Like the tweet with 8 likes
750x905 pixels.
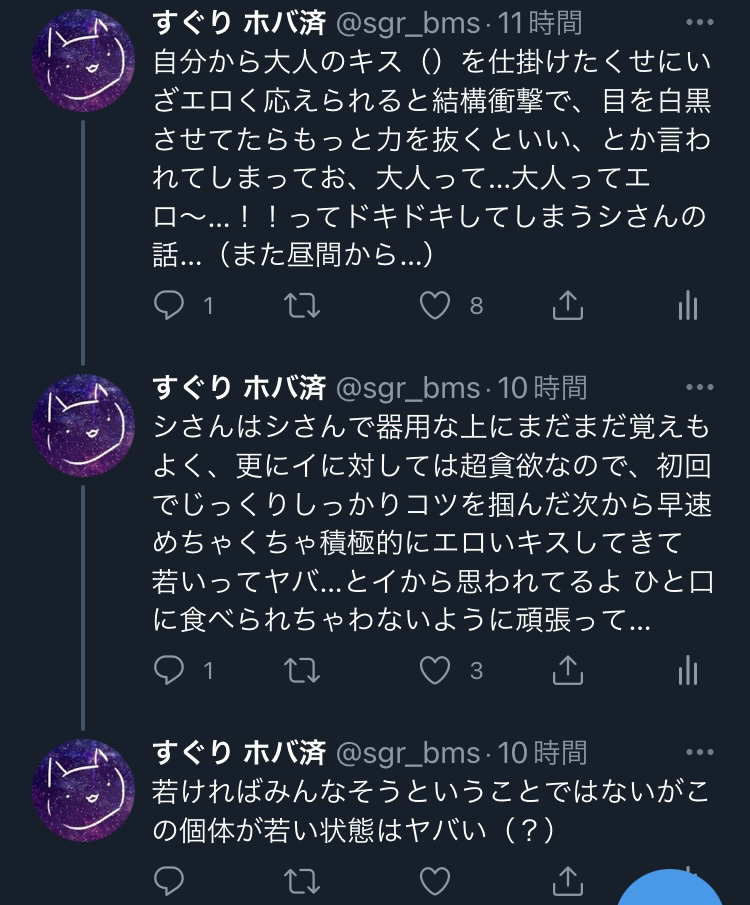(x=434, y=305)
